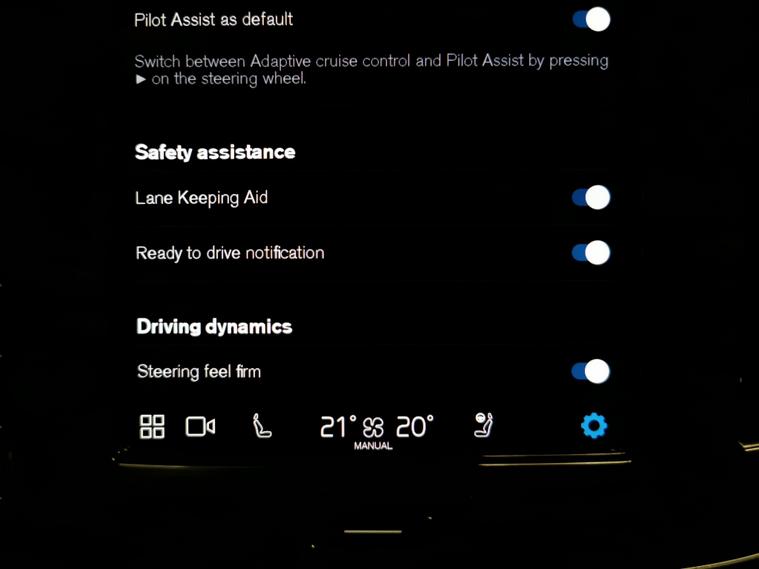Open the fan climate settings
This screenshot has height=569, width=759.
[x=373, y=430]
